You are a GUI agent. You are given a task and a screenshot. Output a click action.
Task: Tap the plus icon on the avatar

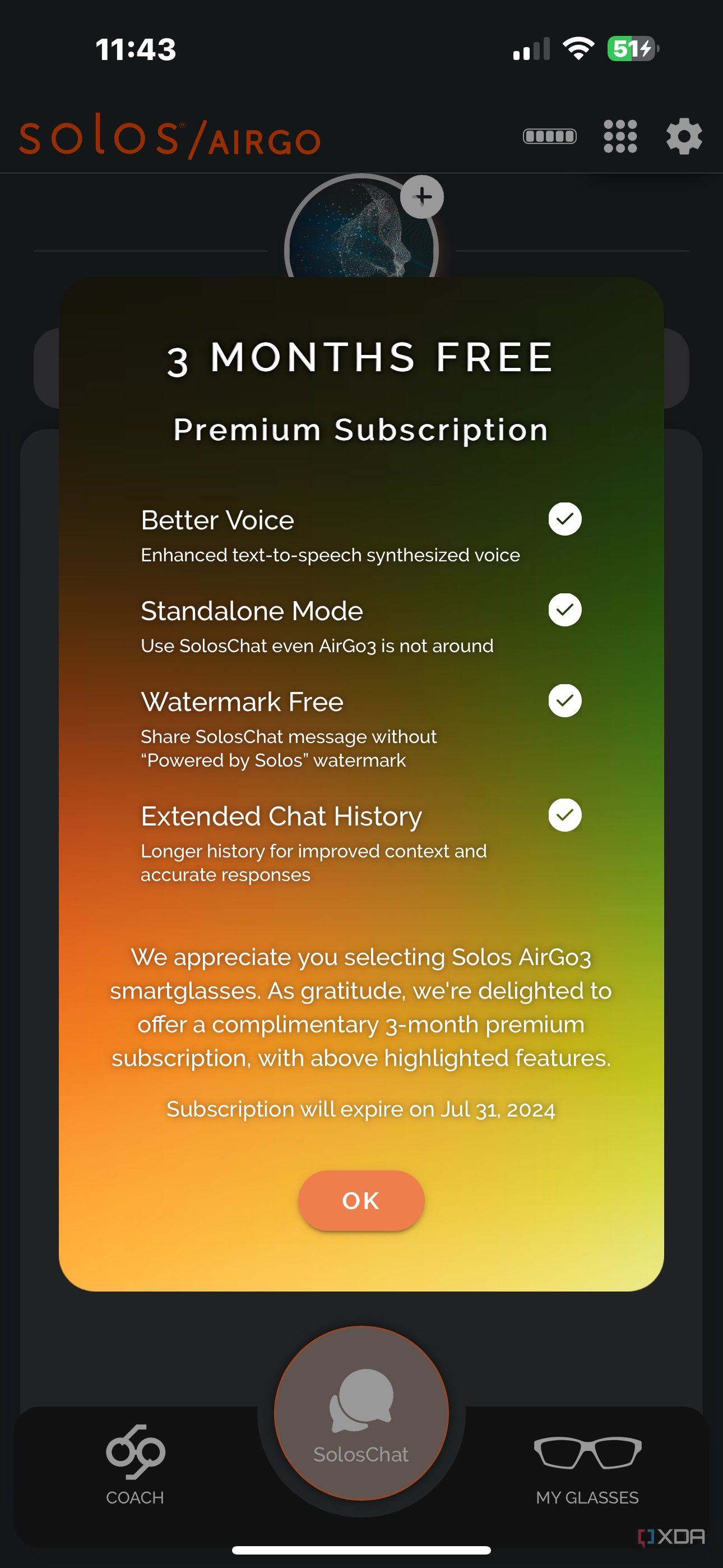[421, 197]
